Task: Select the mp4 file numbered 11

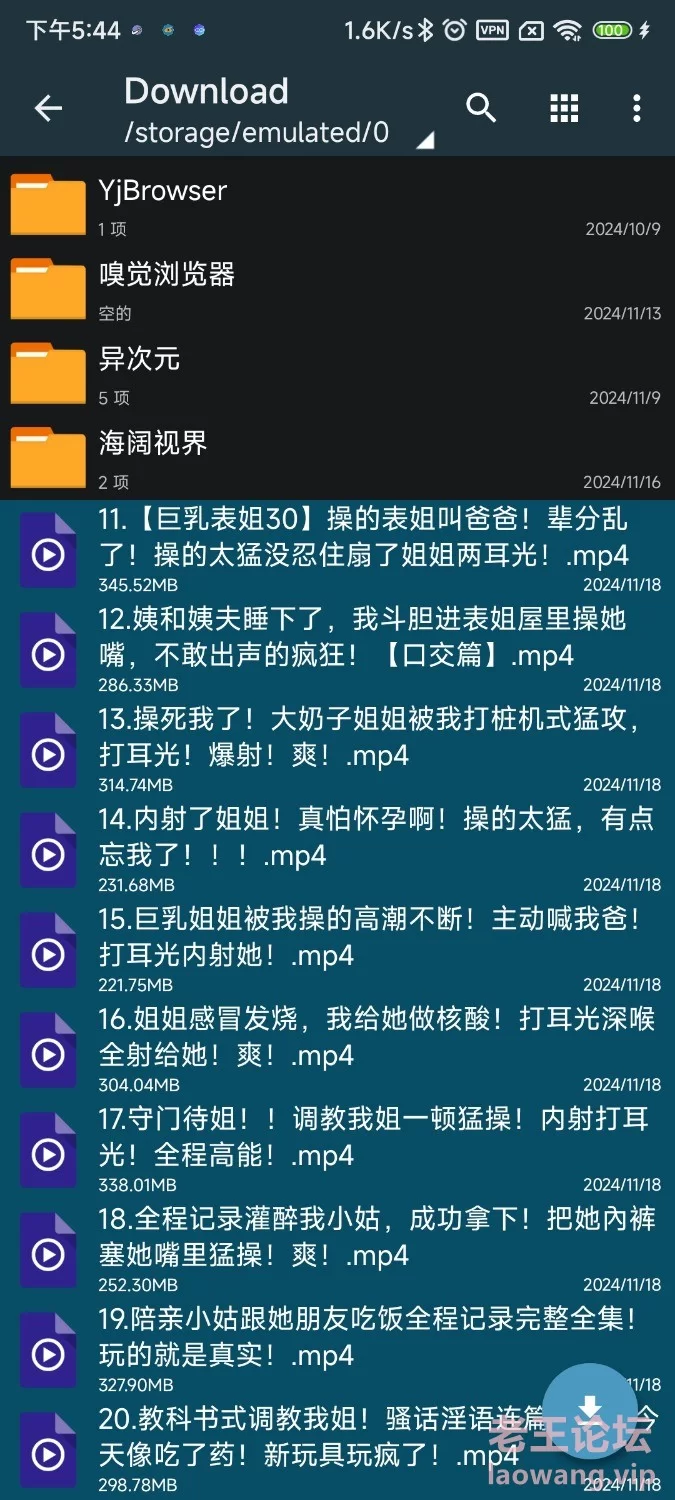Action: click(x=337, y=550)
